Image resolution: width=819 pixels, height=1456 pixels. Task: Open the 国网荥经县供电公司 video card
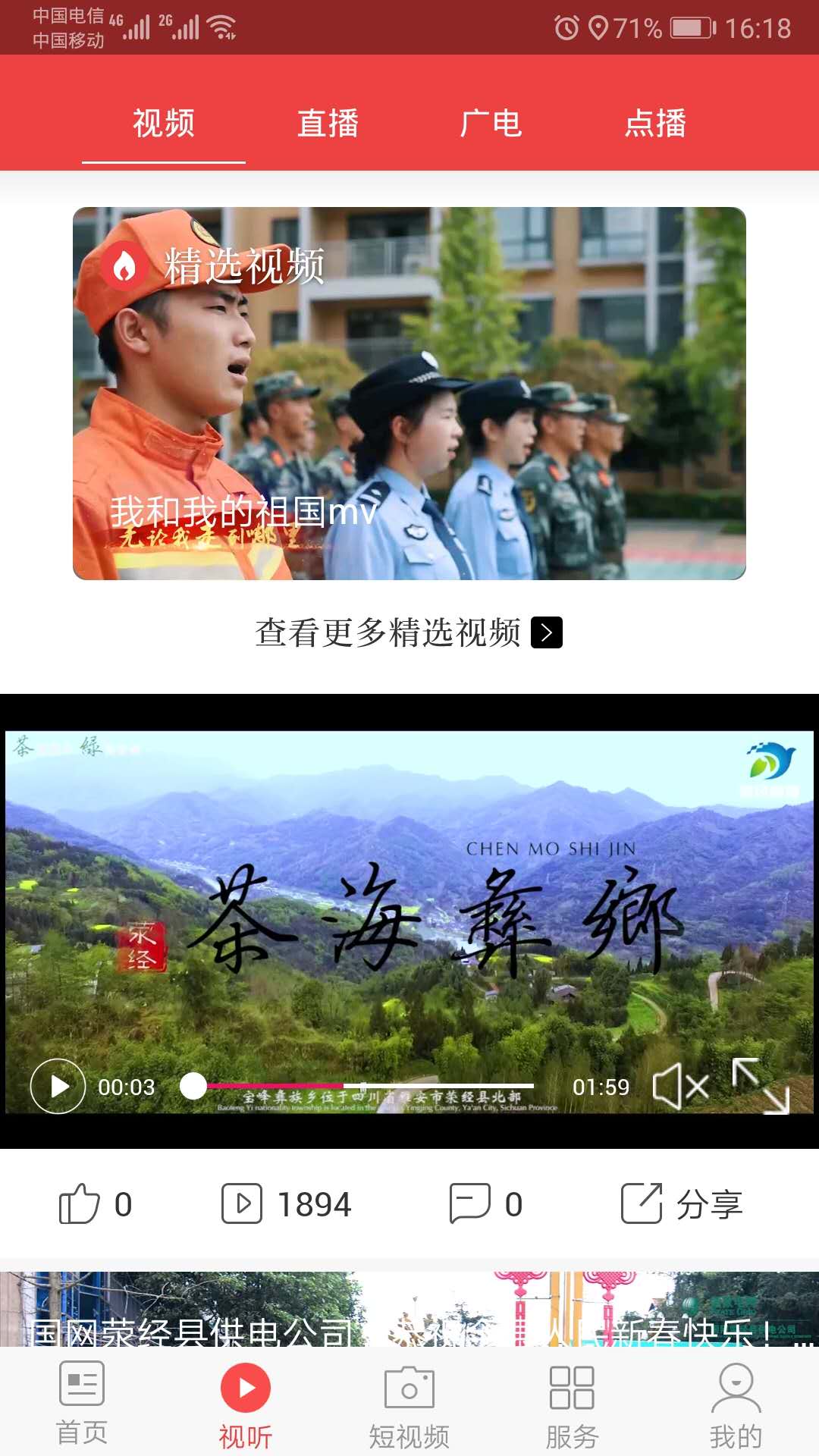click(x=409, y=1310)
